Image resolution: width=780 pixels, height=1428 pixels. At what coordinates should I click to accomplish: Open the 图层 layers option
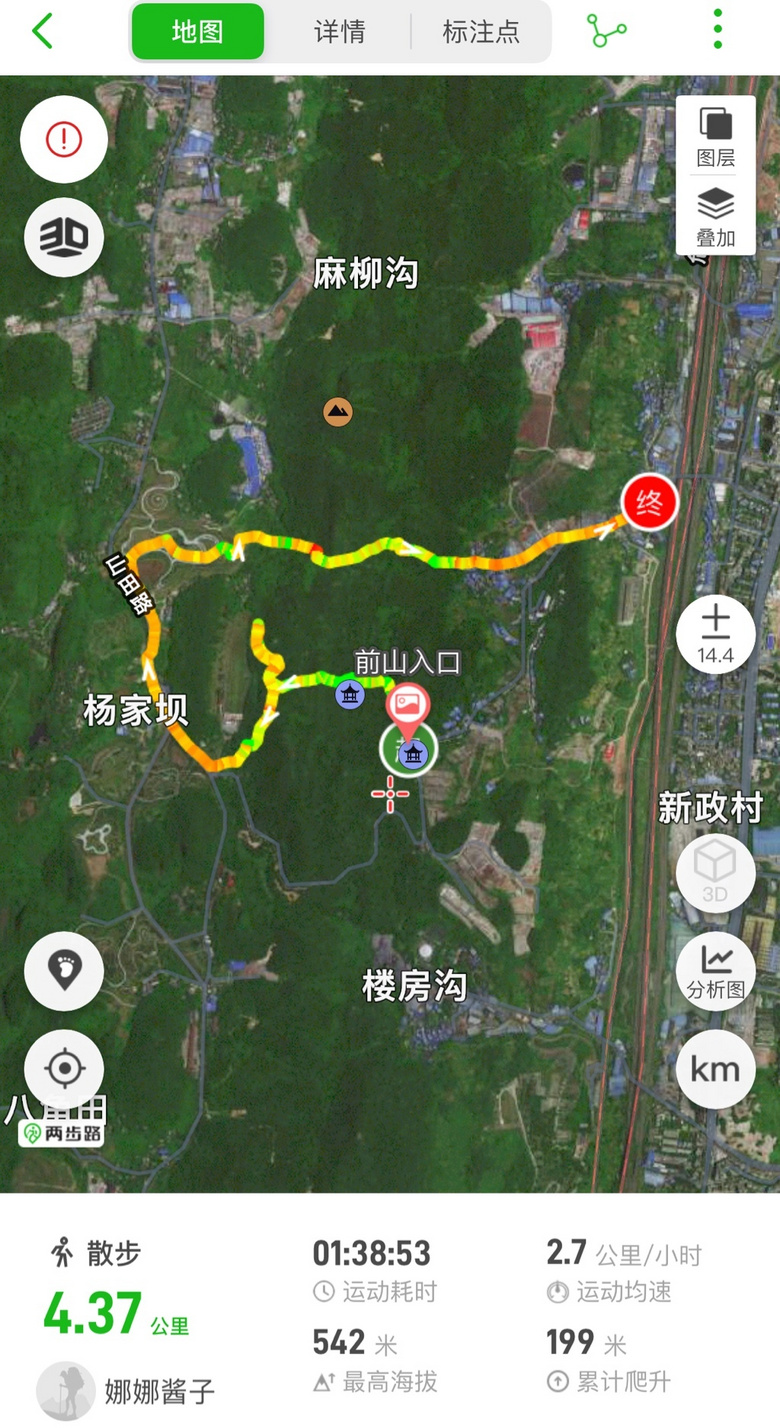coord(715,137)
